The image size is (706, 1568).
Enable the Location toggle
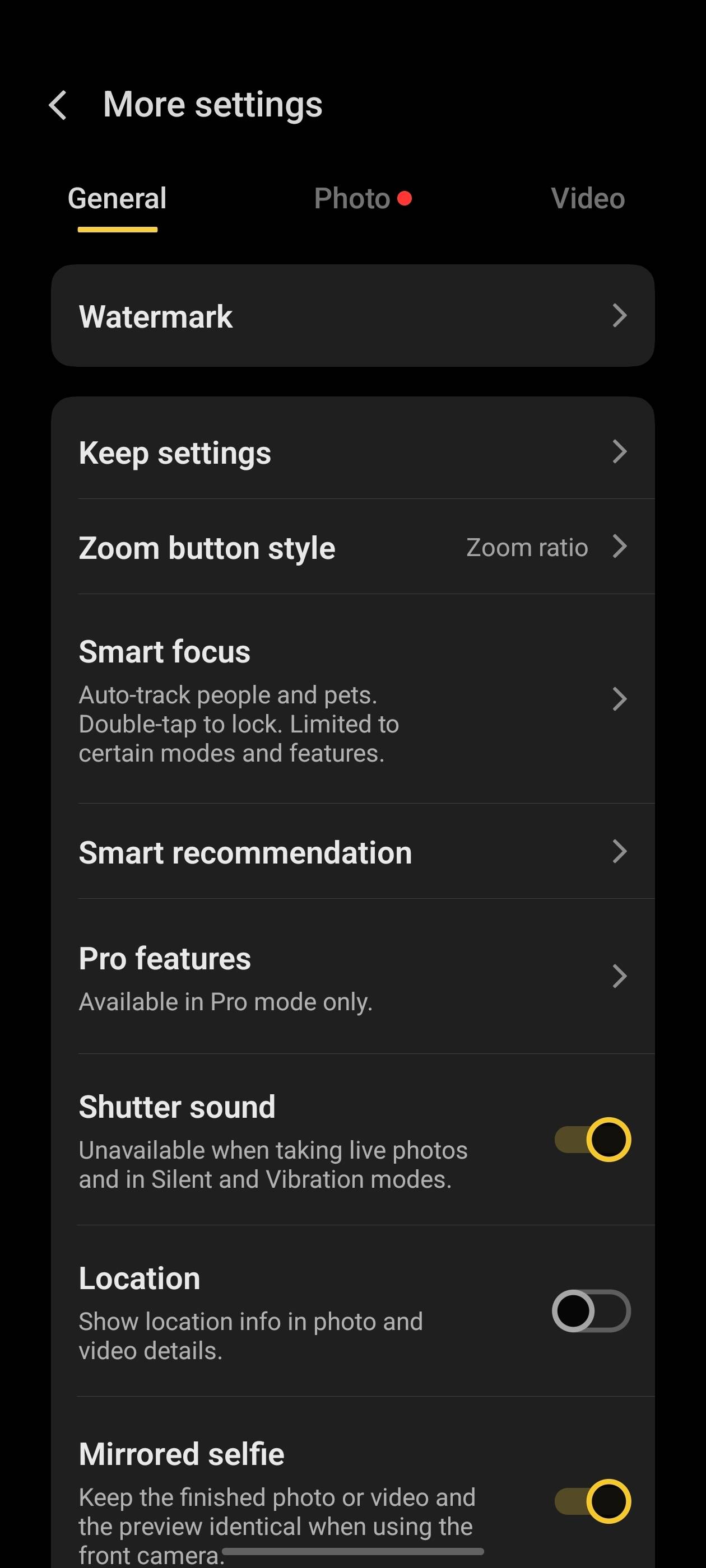(x=591, y=1310)
